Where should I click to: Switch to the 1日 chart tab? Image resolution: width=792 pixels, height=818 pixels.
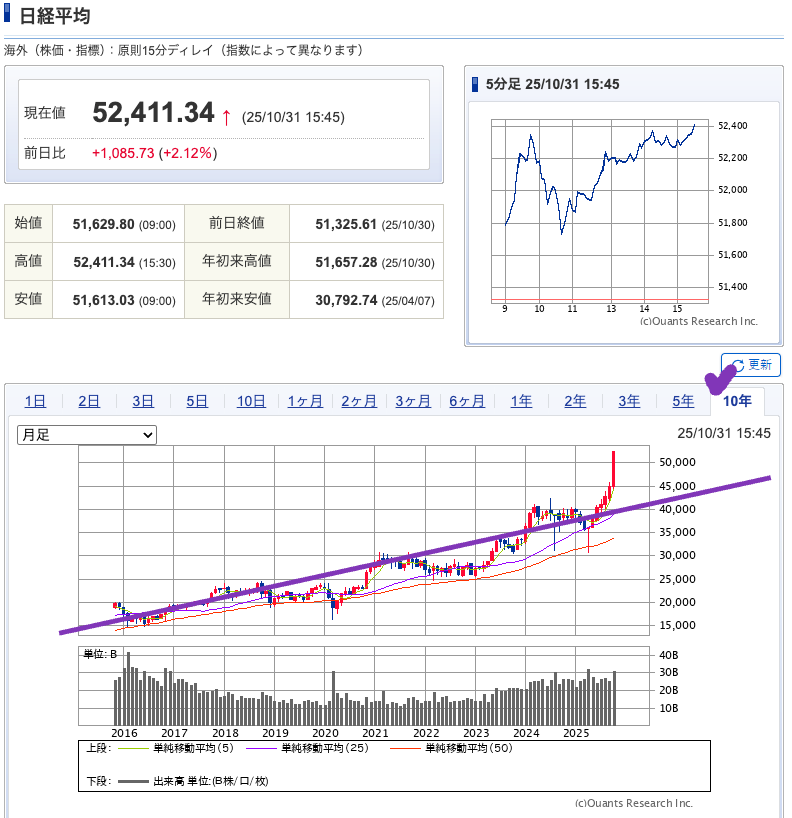coord(35,400)
